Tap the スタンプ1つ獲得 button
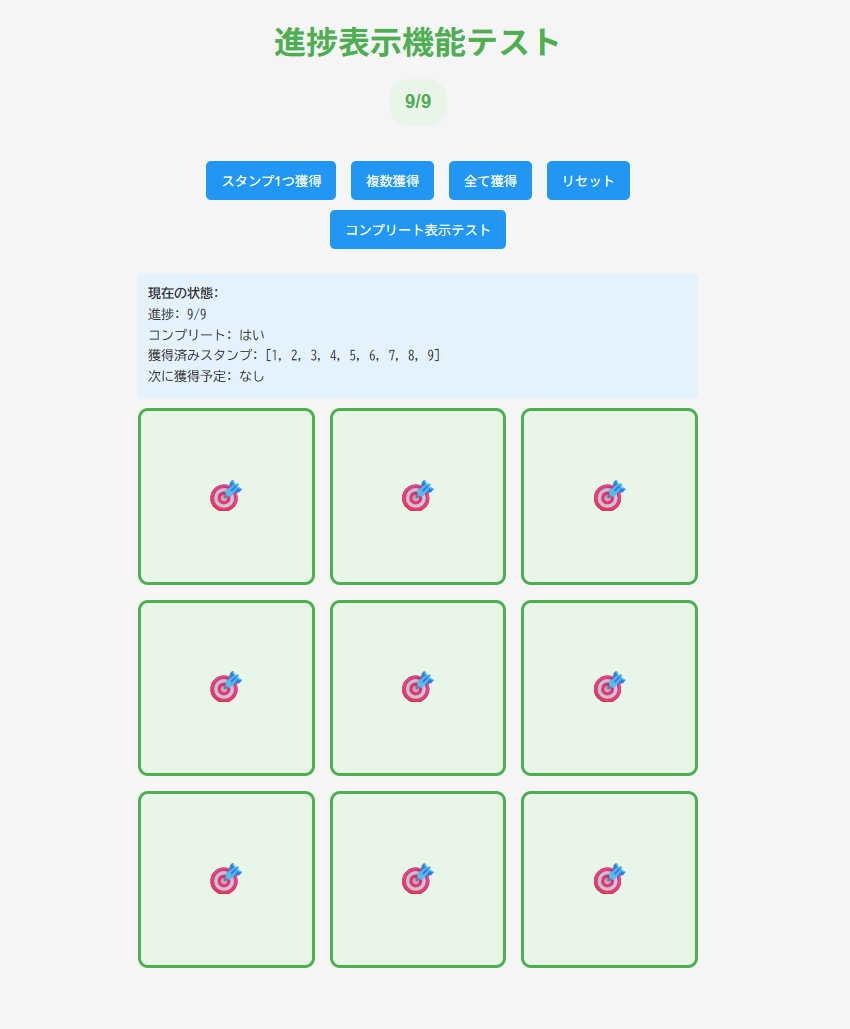 point(271,181)
